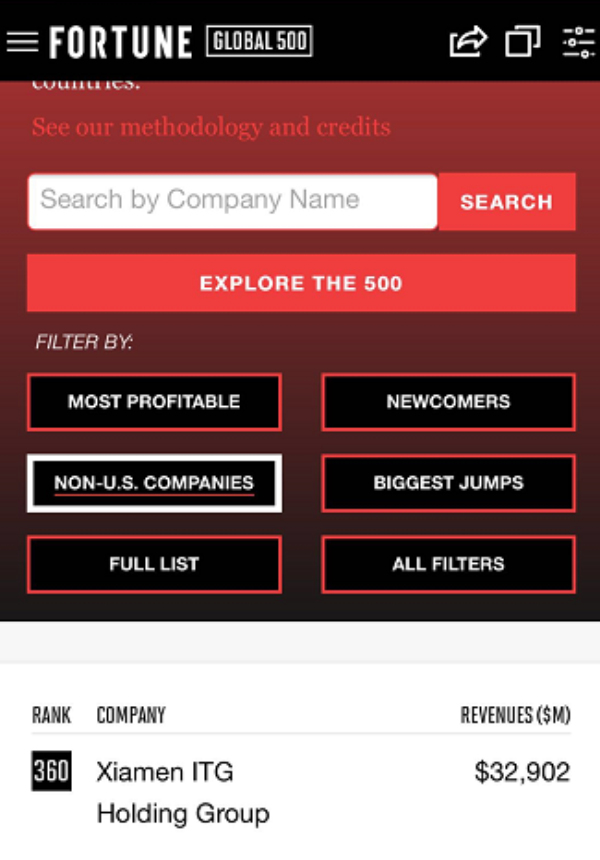Screen dimensions: 600x860
Task: Focus the Search by Company Name field
Action: 232,201
